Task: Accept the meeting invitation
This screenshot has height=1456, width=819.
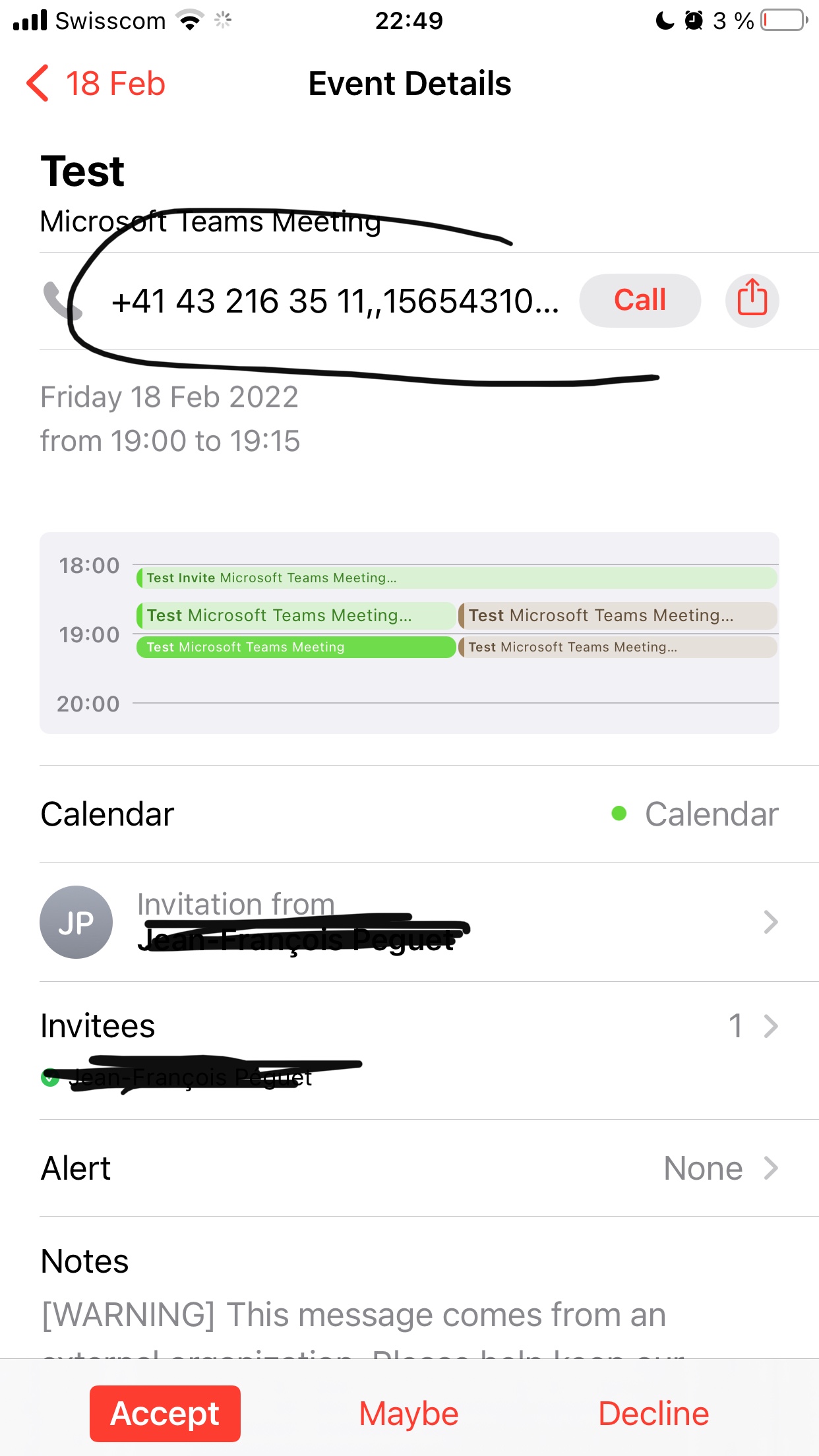Action: point(164,1413)
